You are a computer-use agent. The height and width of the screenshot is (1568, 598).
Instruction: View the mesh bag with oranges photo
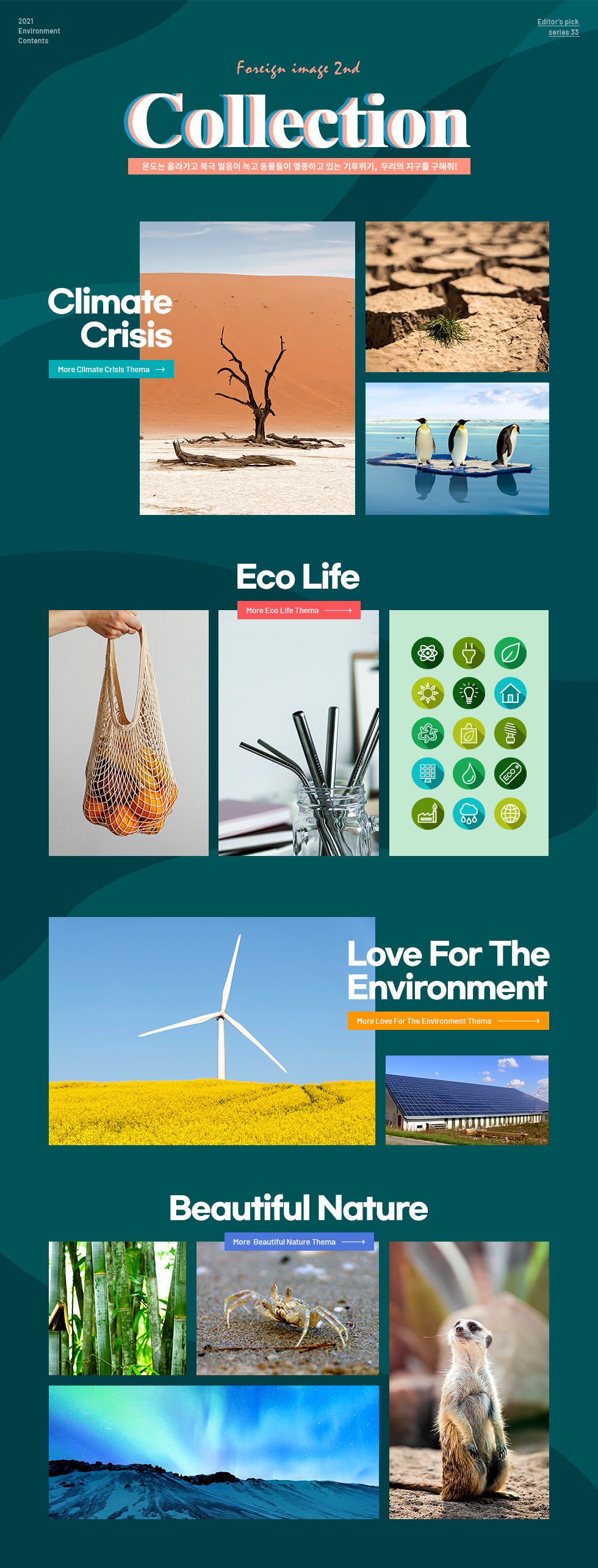point(128,733)
